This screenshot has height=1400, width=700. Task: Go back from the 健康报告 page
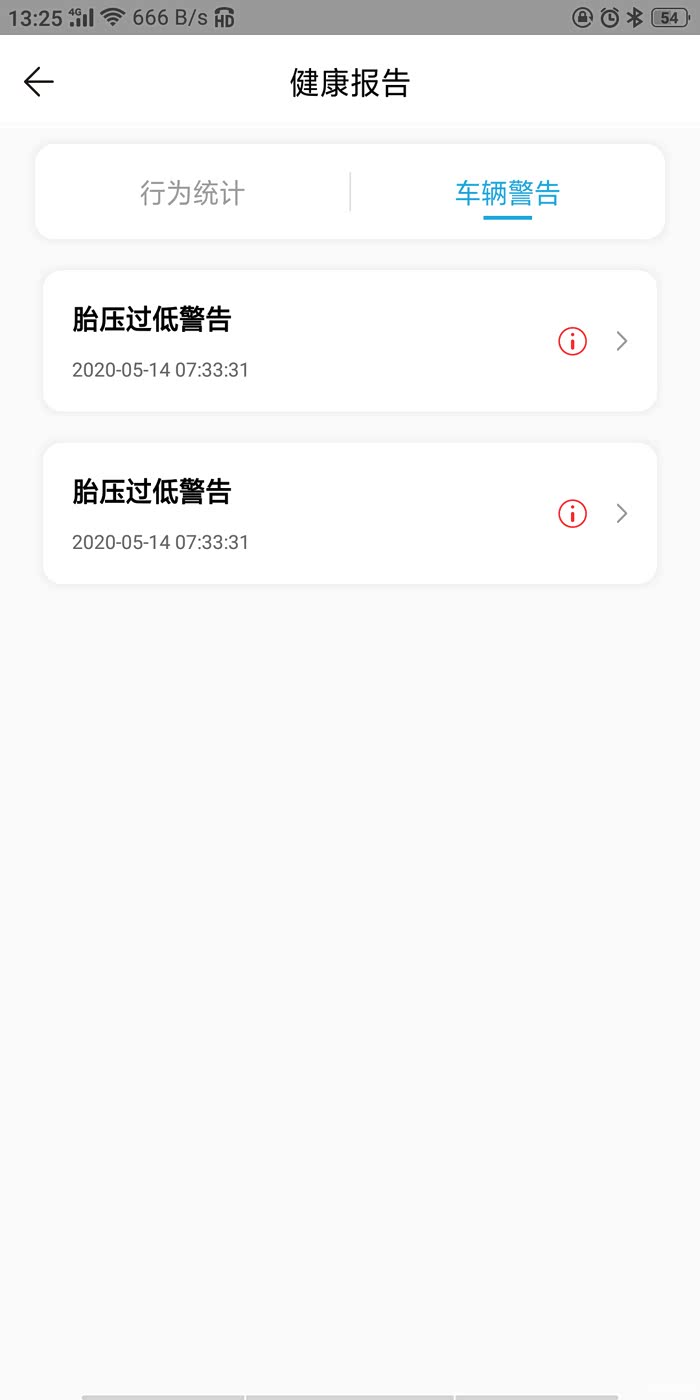coord(39,82)
